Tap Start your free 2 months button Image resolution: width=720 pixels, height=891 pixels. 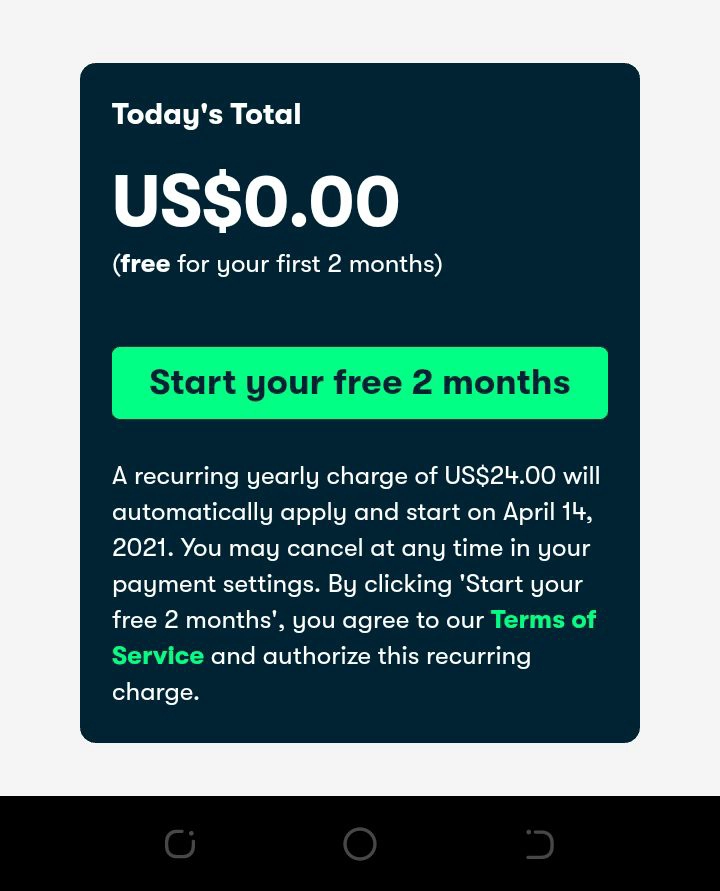pos(359,383)
